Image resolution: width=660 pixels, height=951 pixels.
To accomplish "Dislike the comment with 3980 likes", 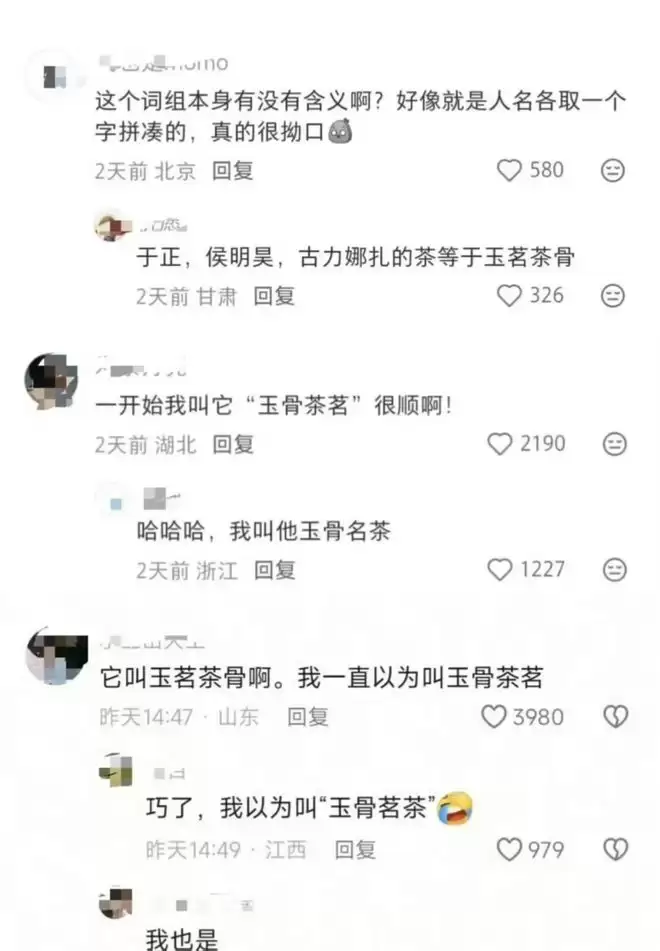I will pyautogui.click(x=613, y=717).
